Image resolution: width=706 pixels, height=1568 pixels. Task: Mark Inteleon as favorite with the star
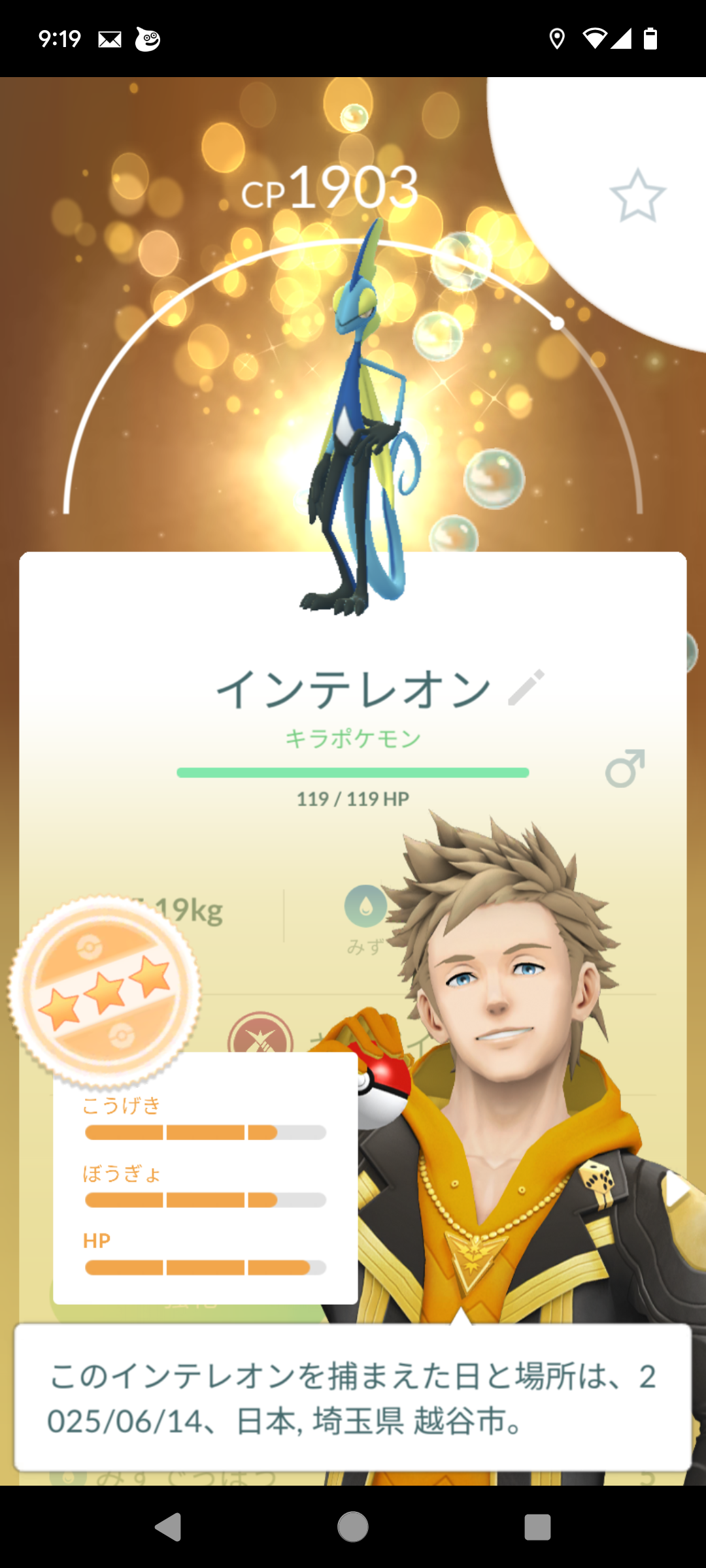pos(637,195)
